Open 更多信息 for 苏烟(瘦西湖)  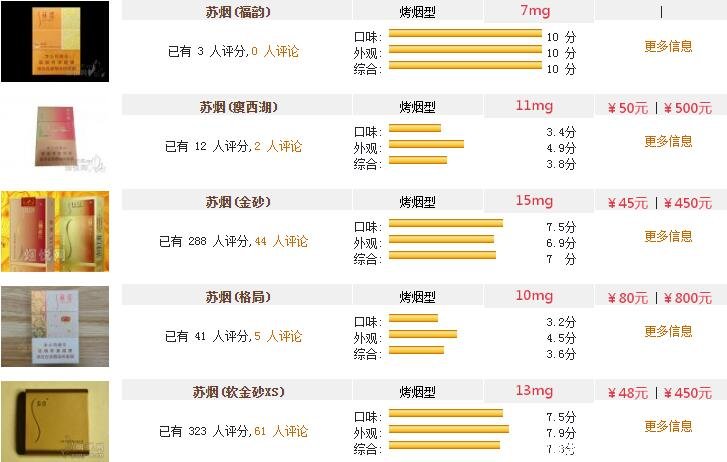pyautogui.click(x=668, y=141)
